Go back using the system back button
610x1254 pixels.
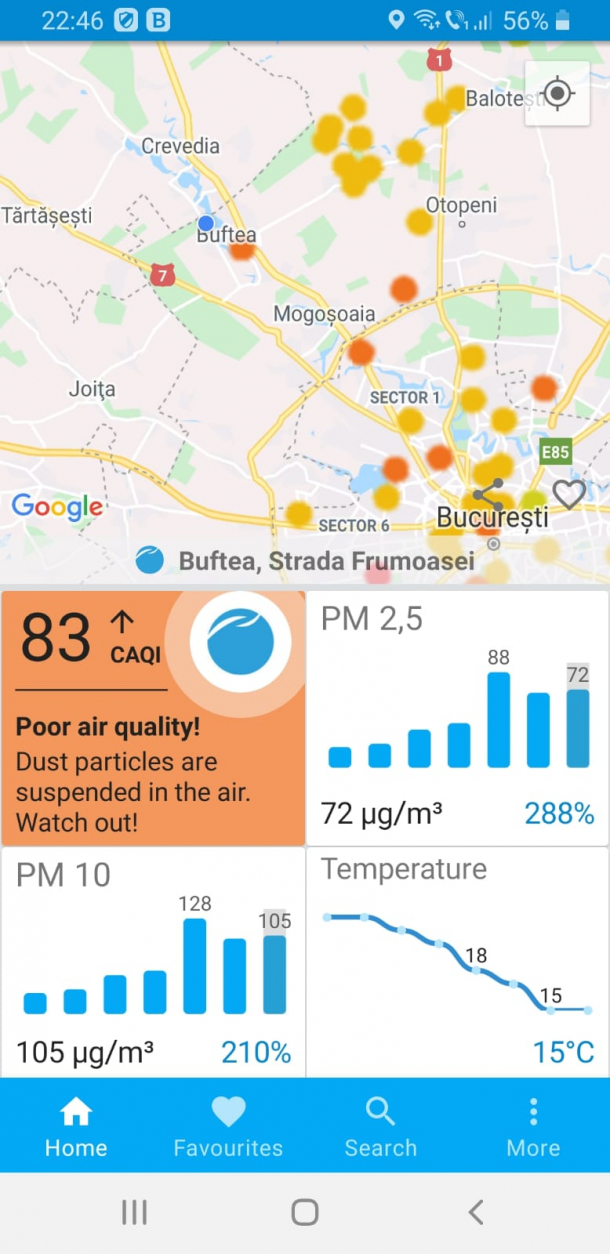coord(476,1213)
